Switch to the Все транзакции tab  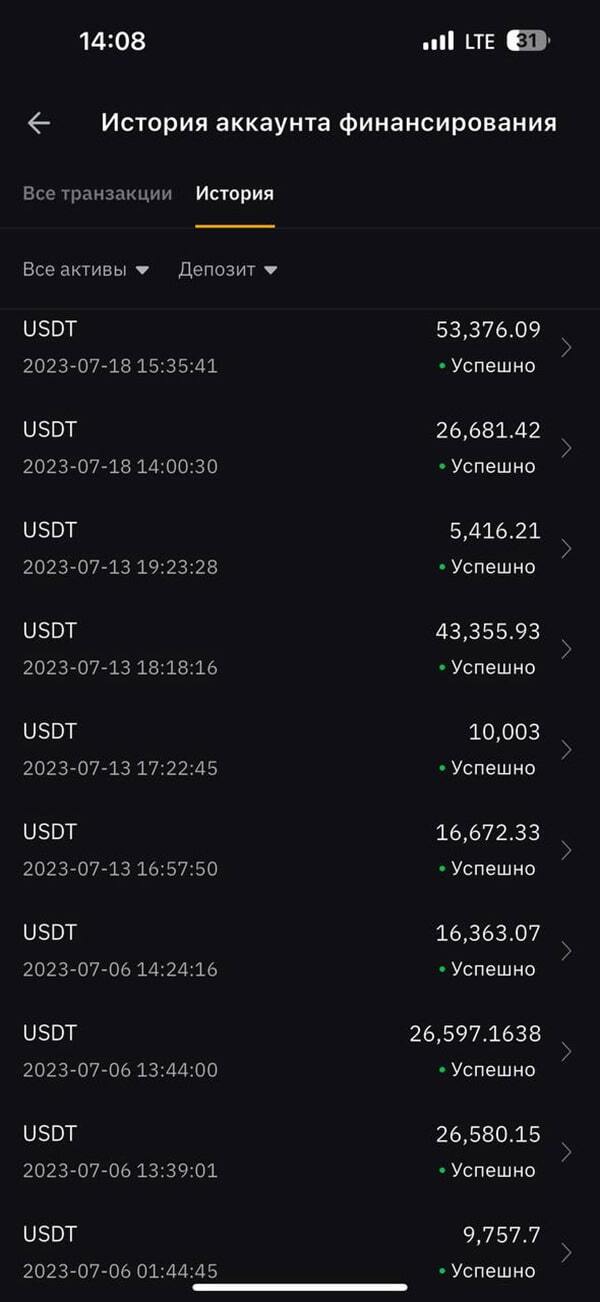click(x=97, y=194)
